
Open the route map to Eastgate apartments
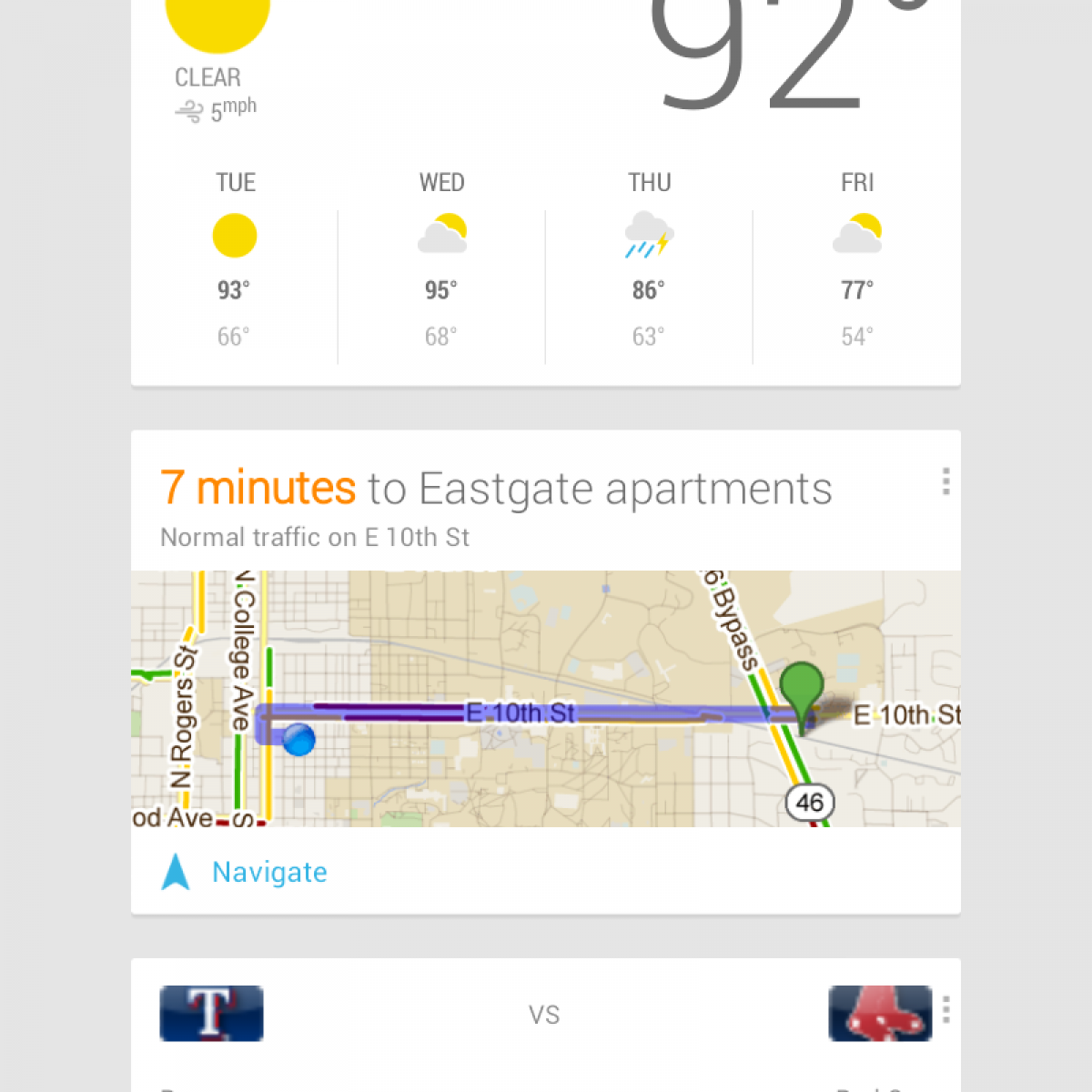pyautogui.click(x=546, y=698)
